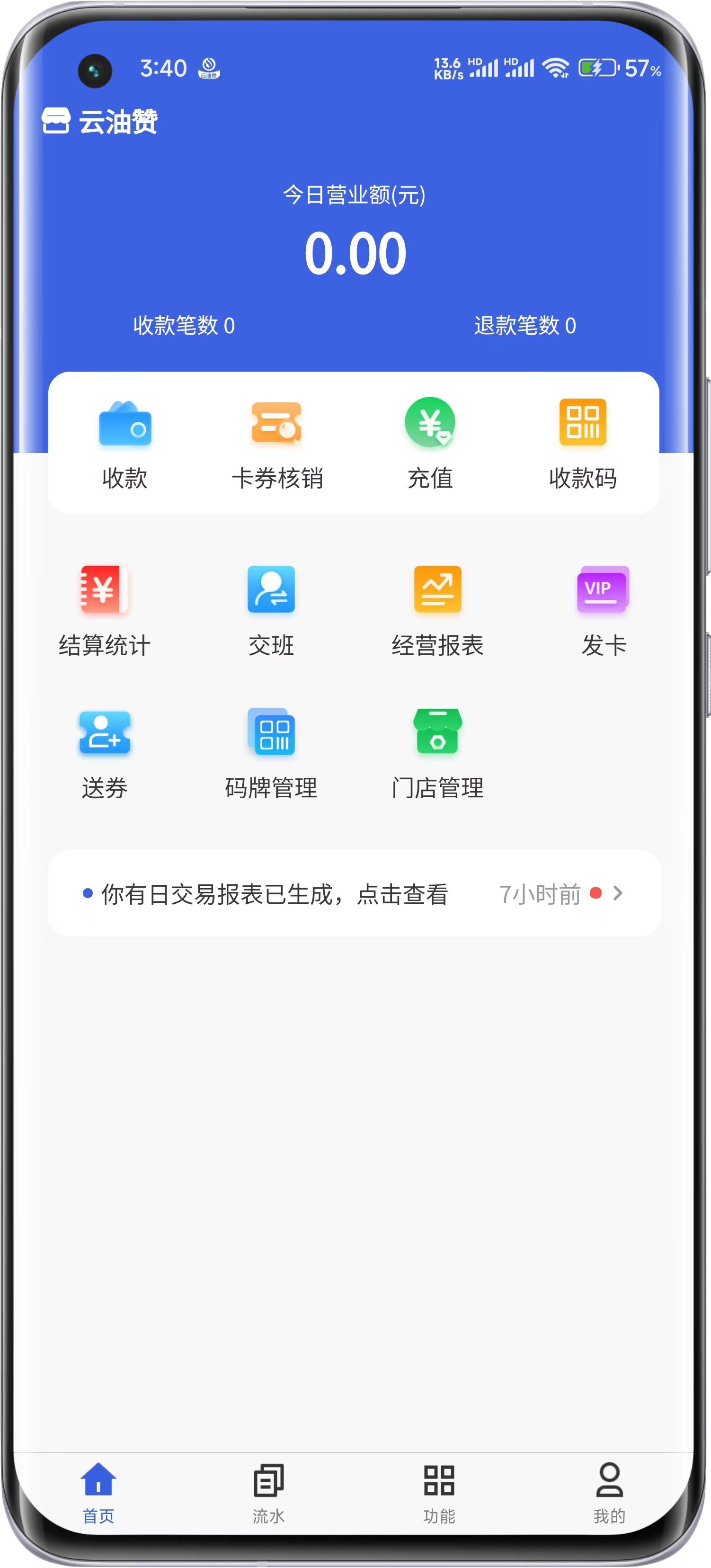The image size is (711, 1568).
Task: Open 门店管理 store management
Action: click(x=437, y=753)
